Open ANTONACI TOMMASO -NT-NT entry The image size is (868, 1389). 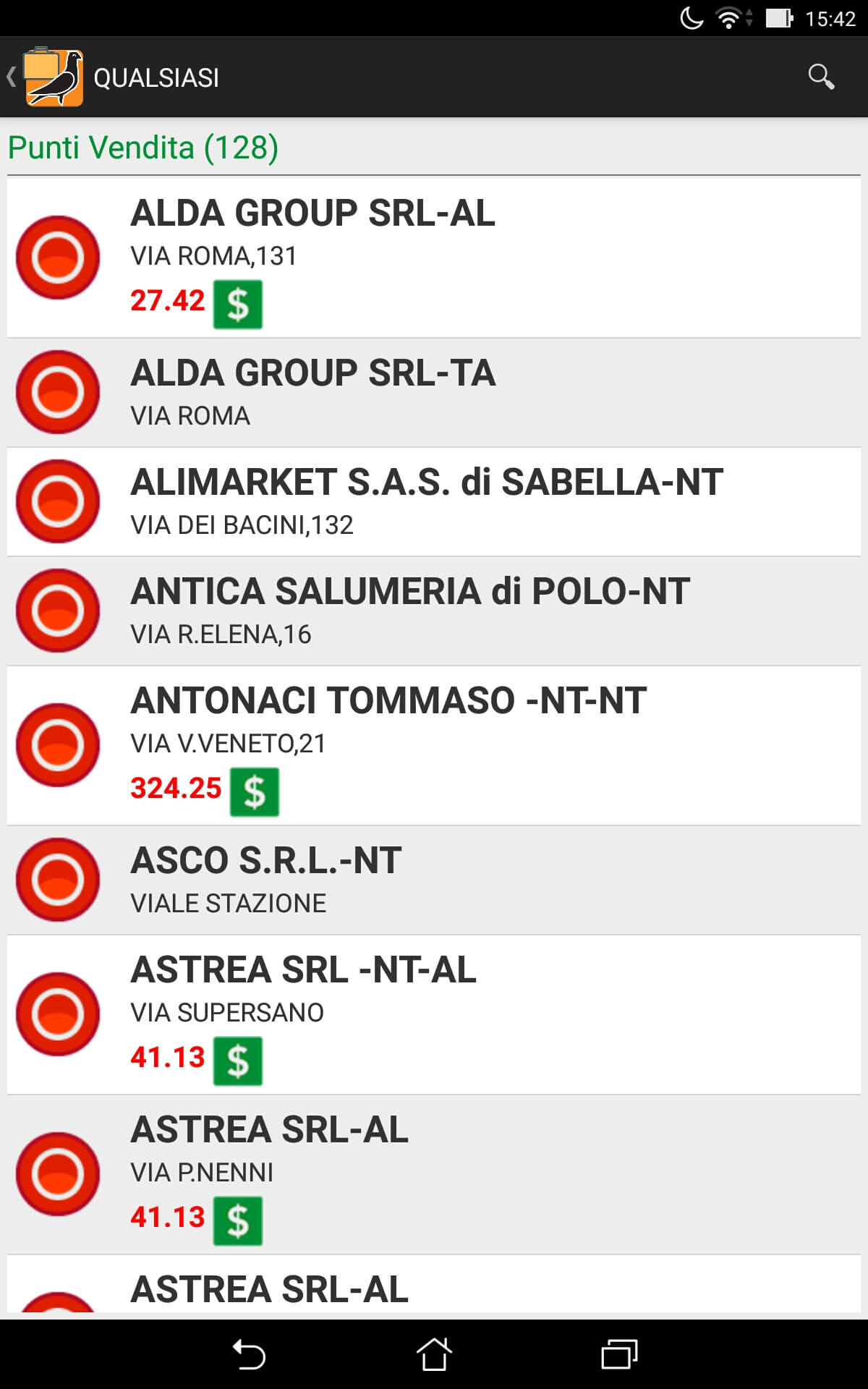[x=434, y=746]
